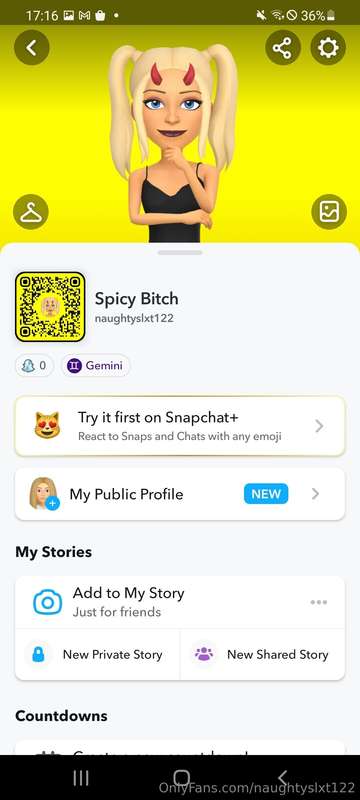
Task: Open the Snap score chip
Action: pyautogui.click(x=34, y=365)
